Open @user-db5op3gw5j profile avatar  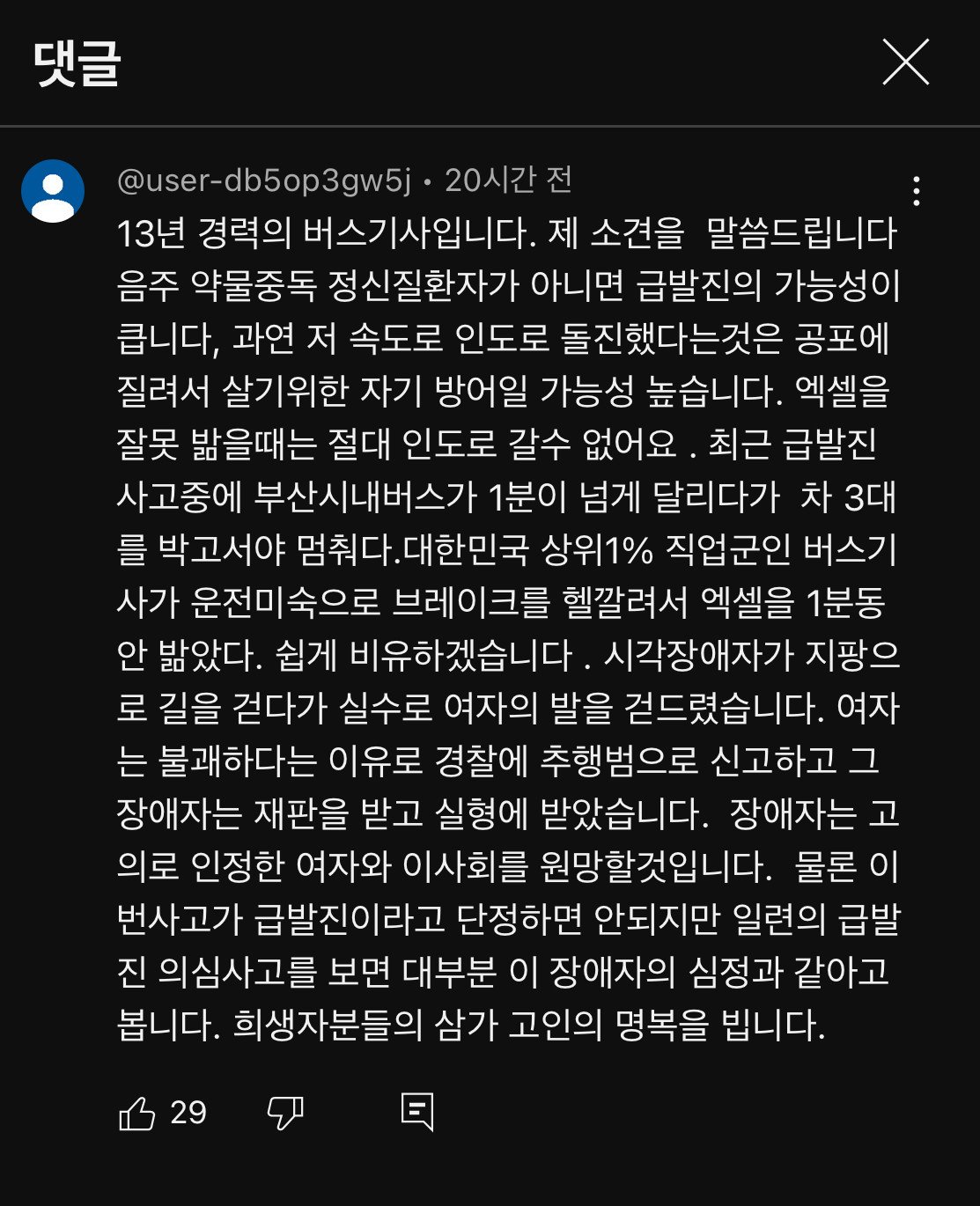(53, 191)
